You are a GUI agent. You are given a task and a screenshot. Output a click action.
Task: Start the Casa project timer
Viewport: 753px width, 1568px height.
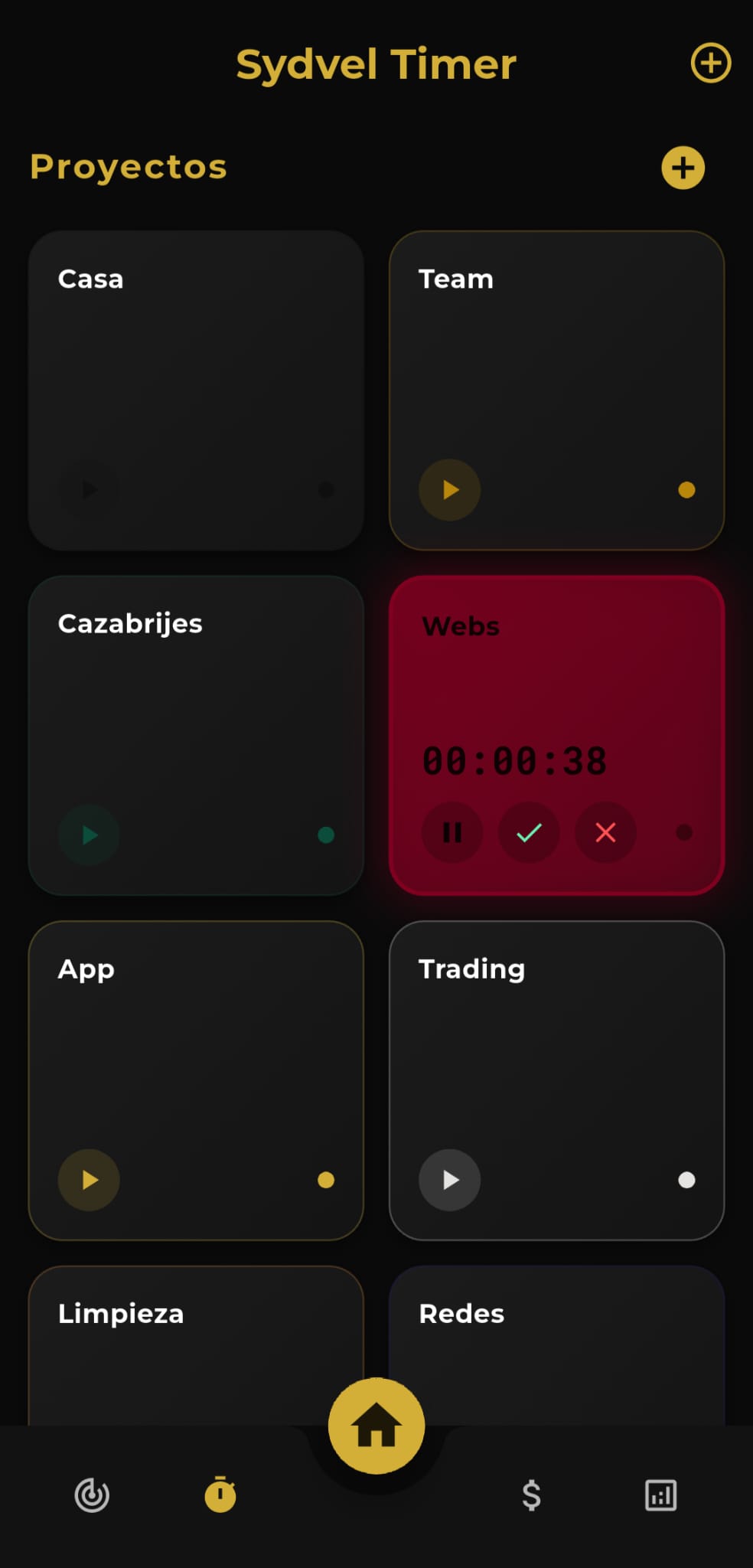89,490
